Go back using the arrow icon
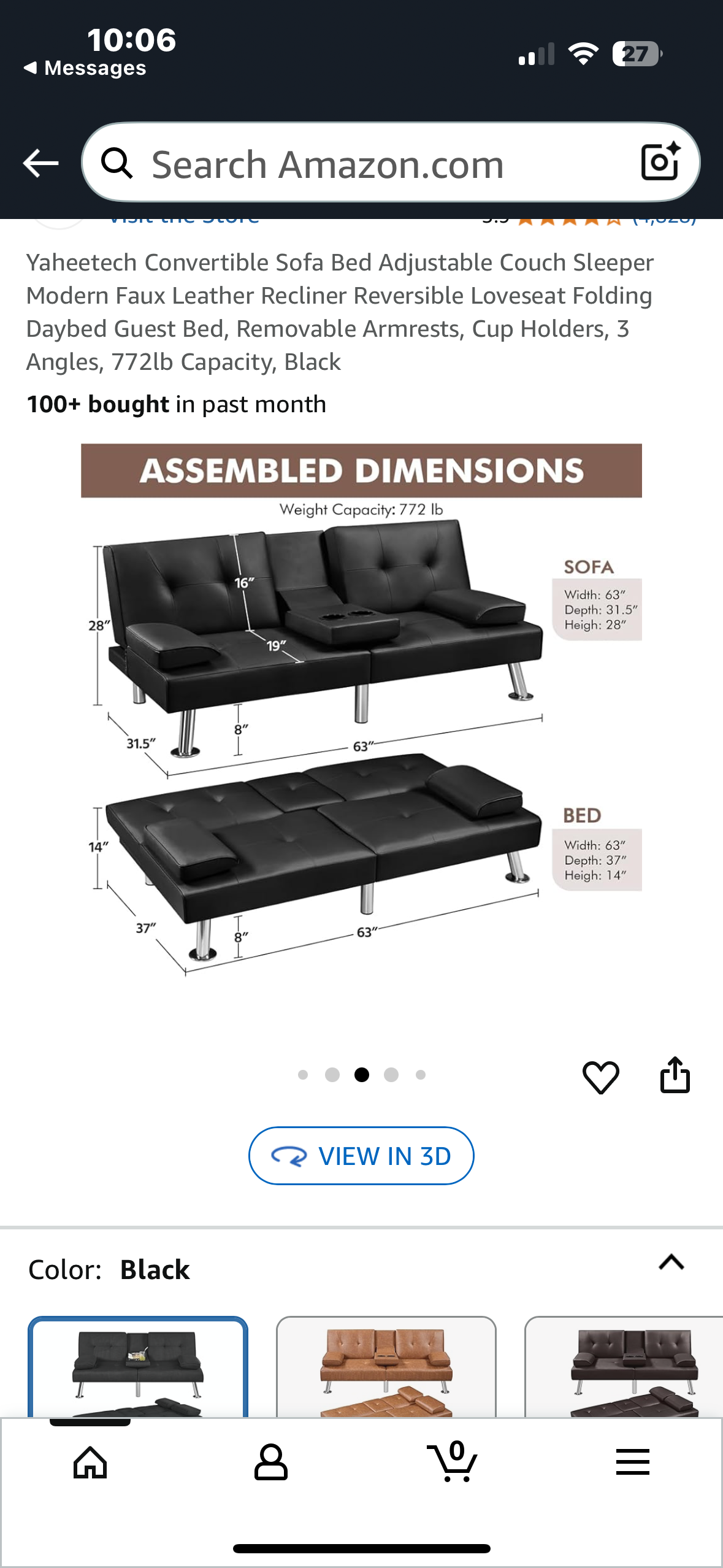723x1568 pixels. [x=40, y=163]
